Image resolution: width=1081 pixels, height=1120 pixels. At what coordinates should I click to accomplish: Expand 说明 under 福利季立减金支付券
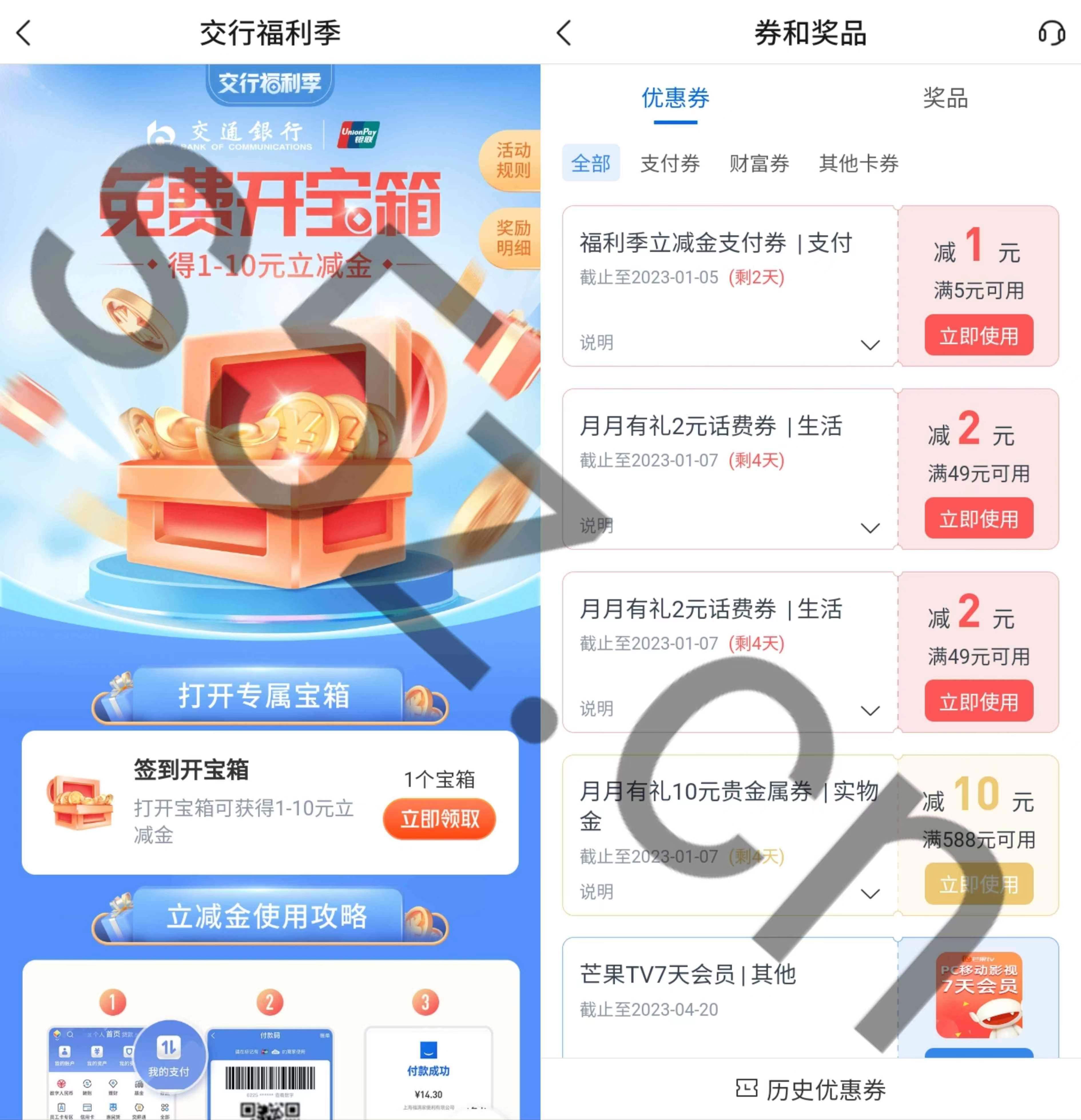[869, 344]
